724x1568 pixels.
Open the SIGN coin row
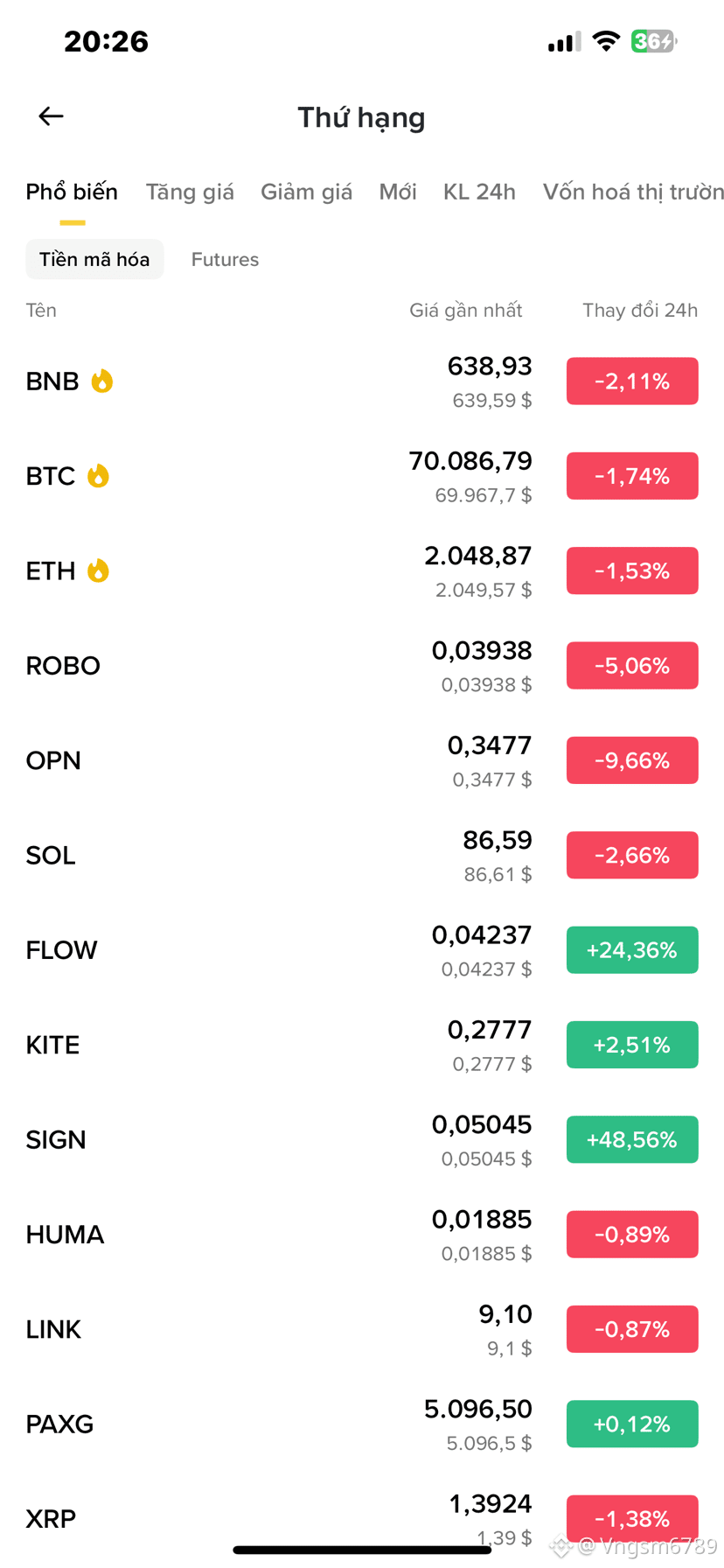[x=362, y=1139]
